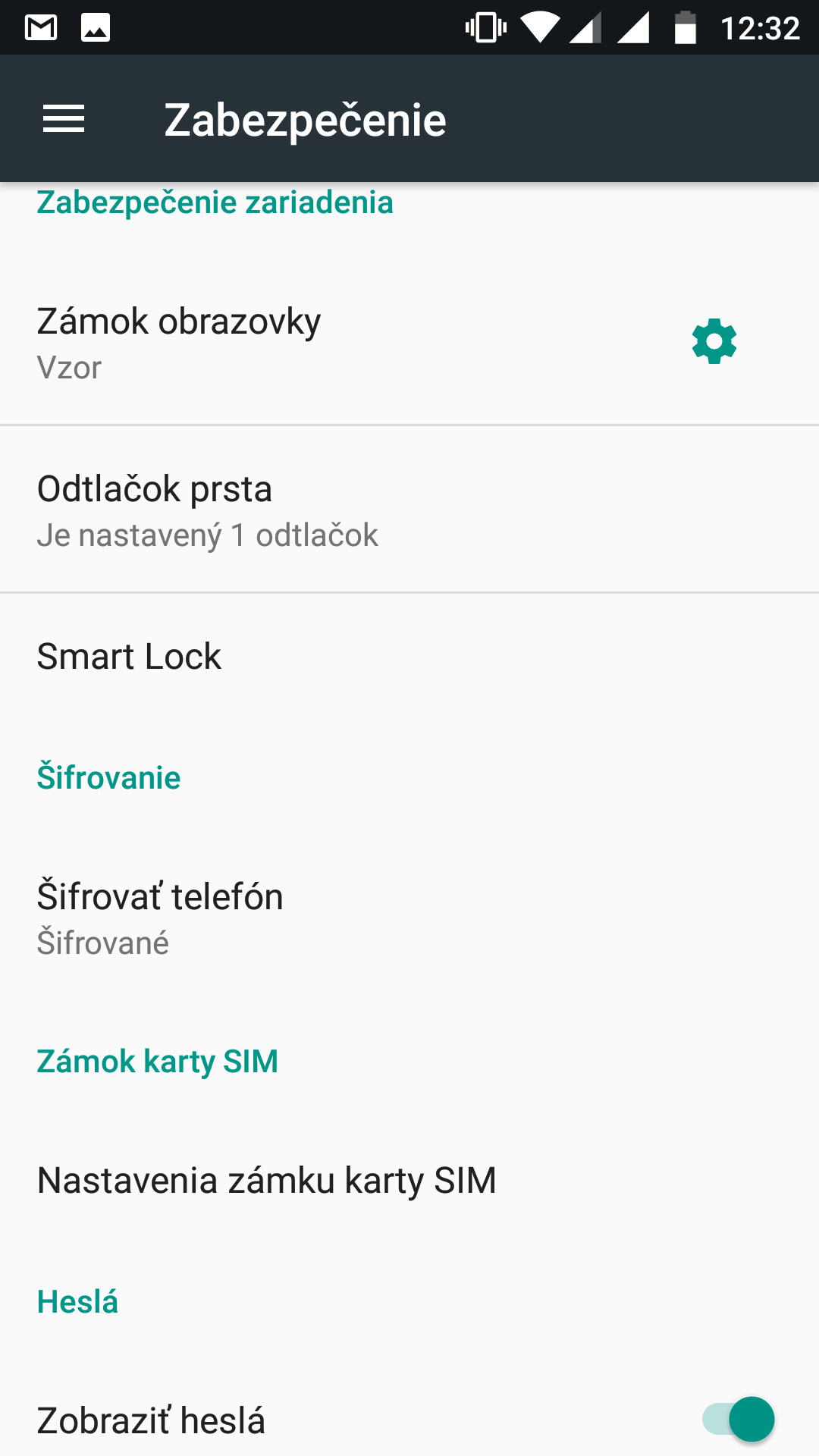
Task: Open Odtlačok prsta settings
Action: [x=409, y=510]
